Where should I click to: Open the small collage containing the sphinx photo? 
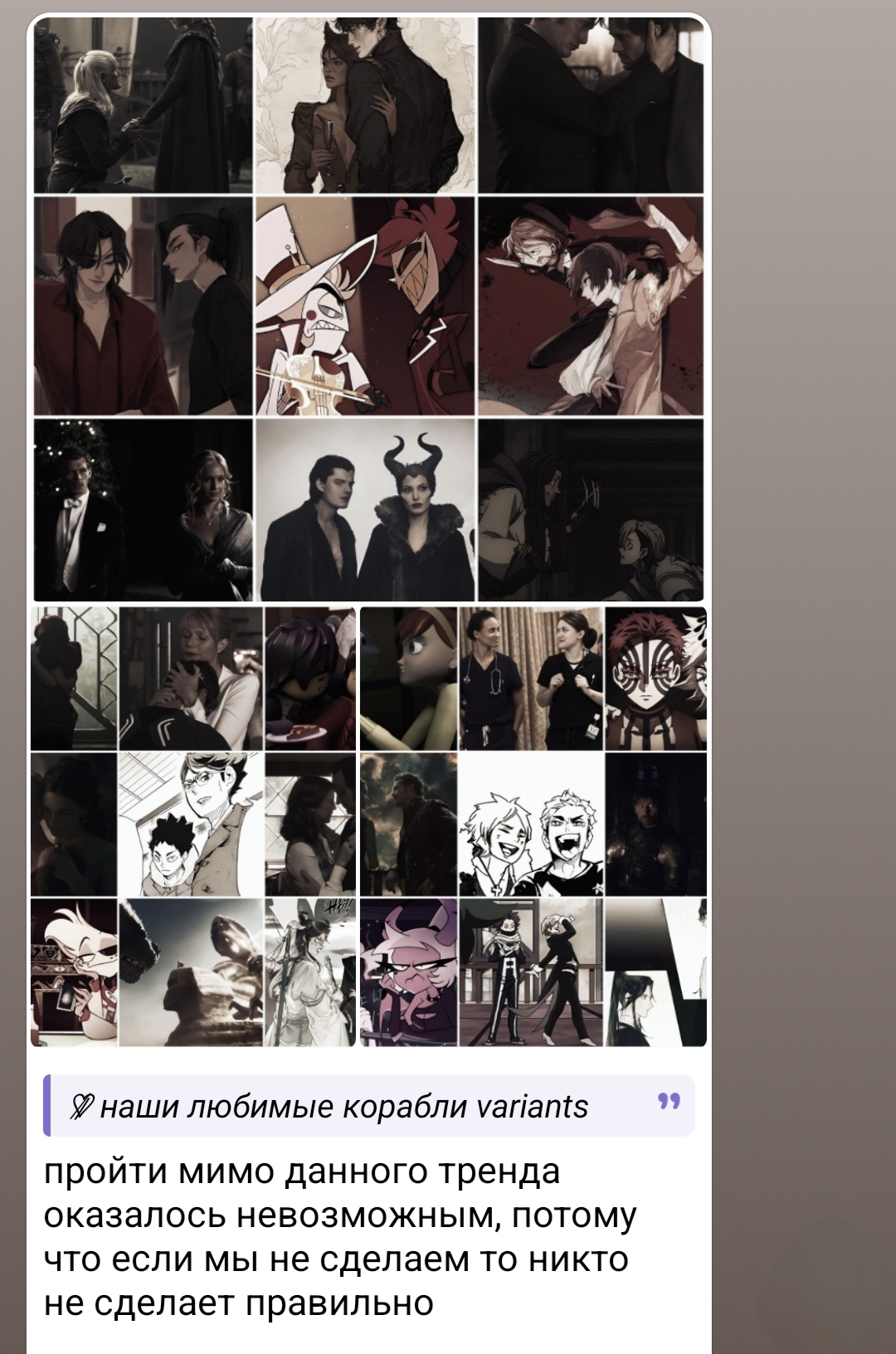pyautogui.click(x=192, y=826)
